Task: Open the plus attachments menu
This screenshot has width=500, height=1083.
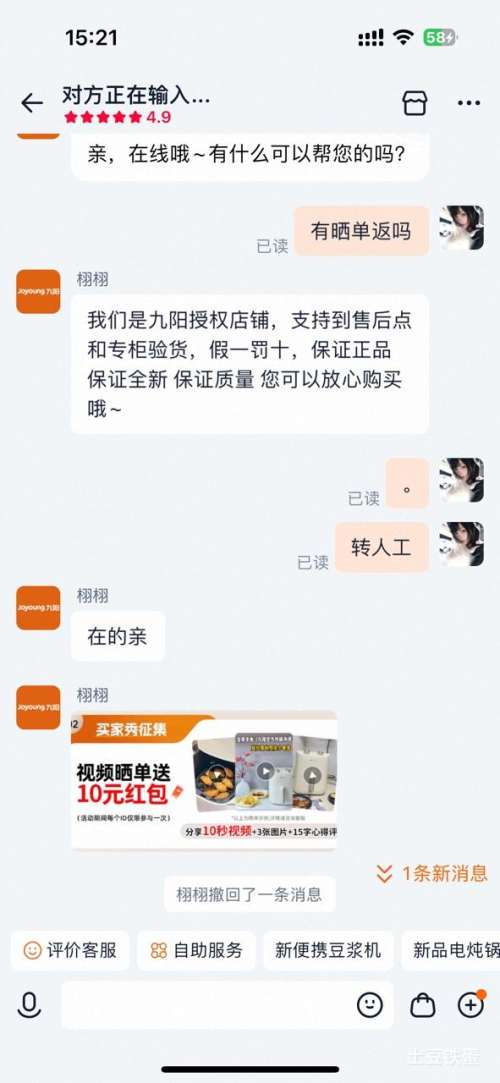Action: [x=471, y=1004]
